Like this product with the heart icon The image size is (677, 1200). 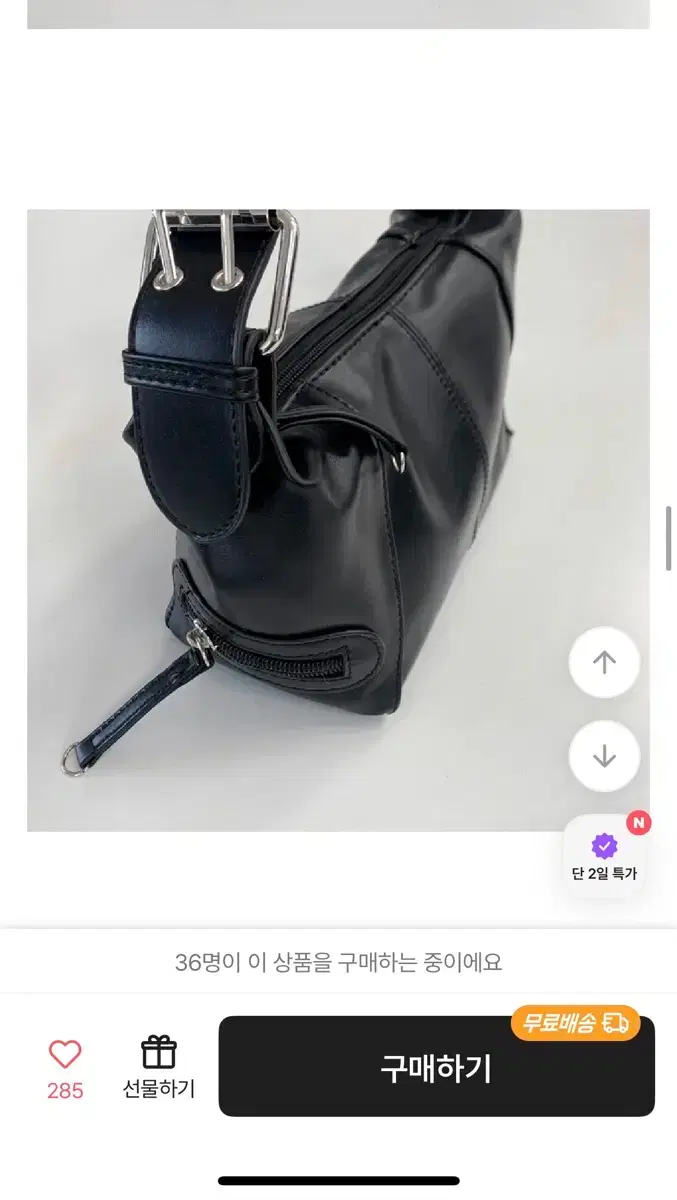[x=65, y=1054]
